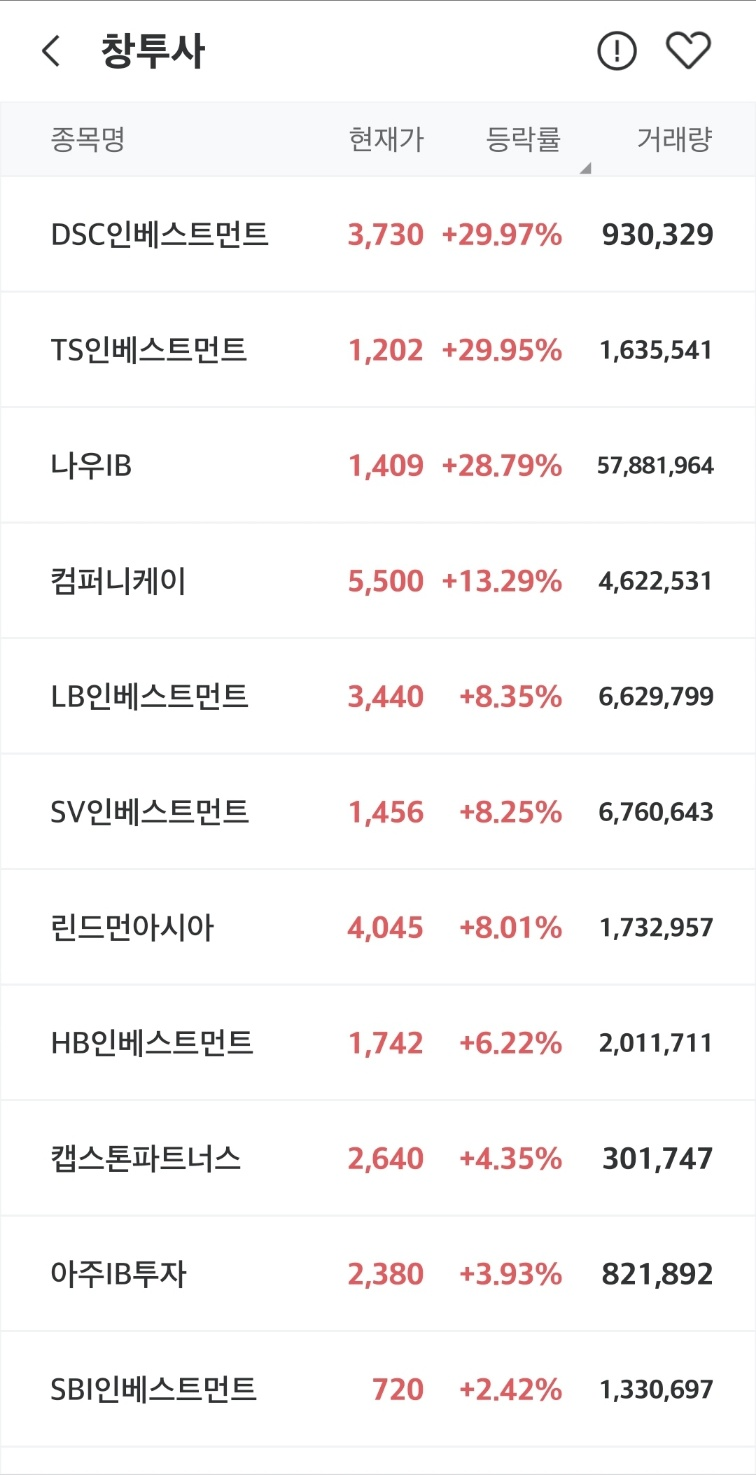This screenshot has width=756, height=1475.
Task: Sort by 현재가 column header
Action: click(x=386, y=140)
